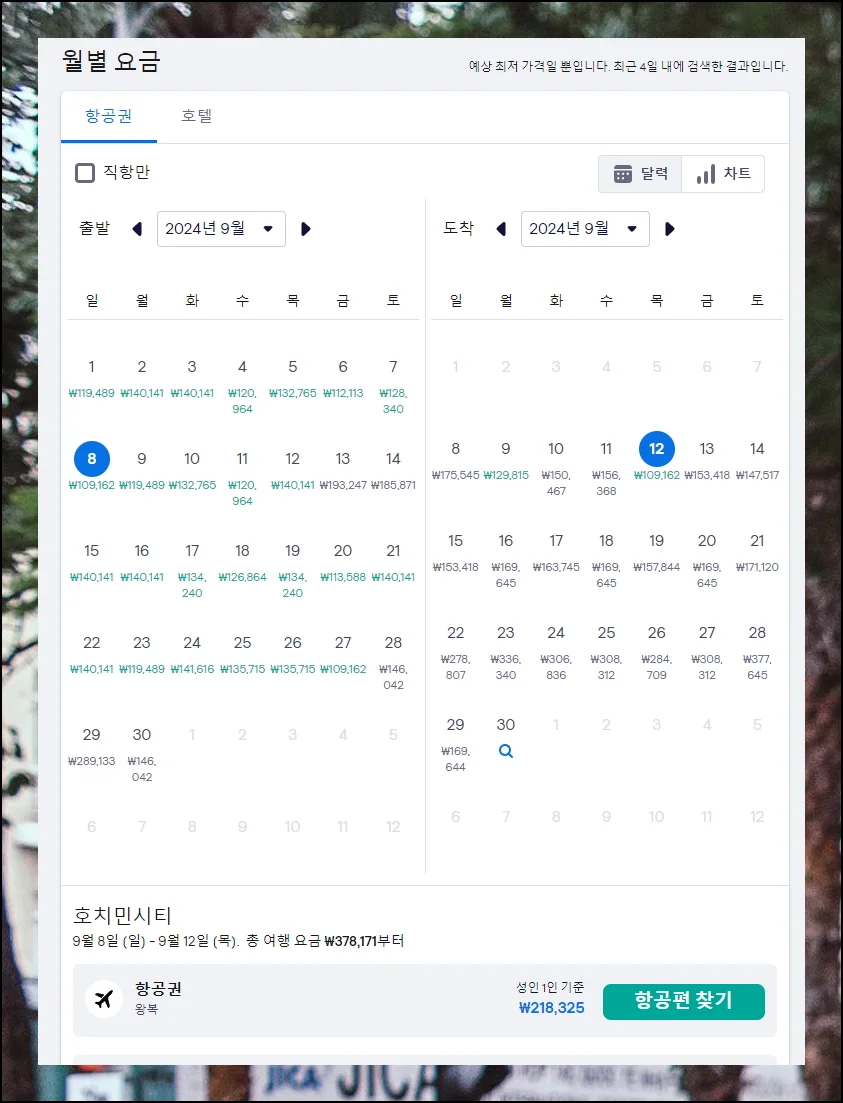Select September 19 as arrival date

pos(656,551)
